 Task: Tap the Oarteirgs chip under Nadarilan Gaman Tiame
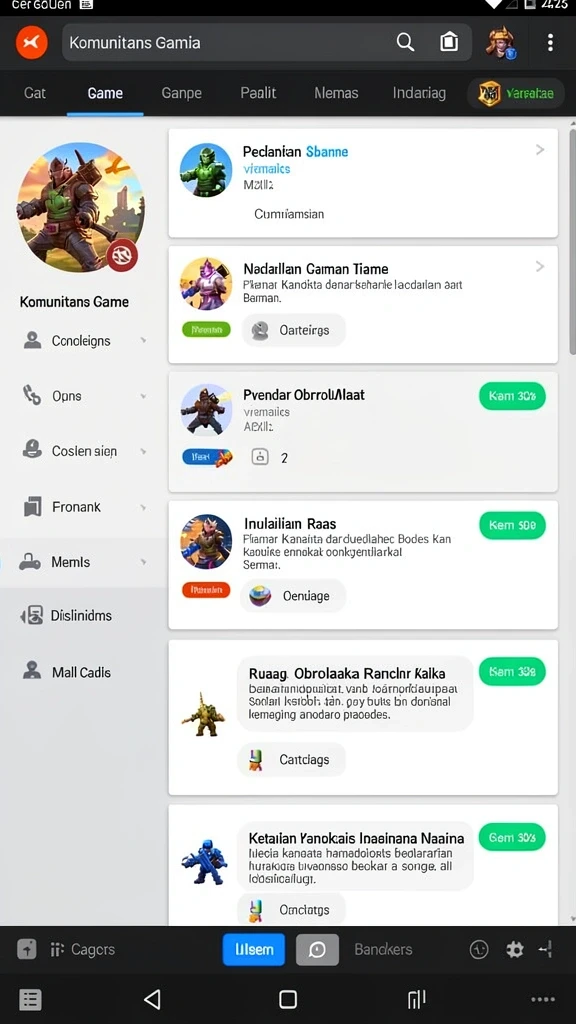pos(294,330)
